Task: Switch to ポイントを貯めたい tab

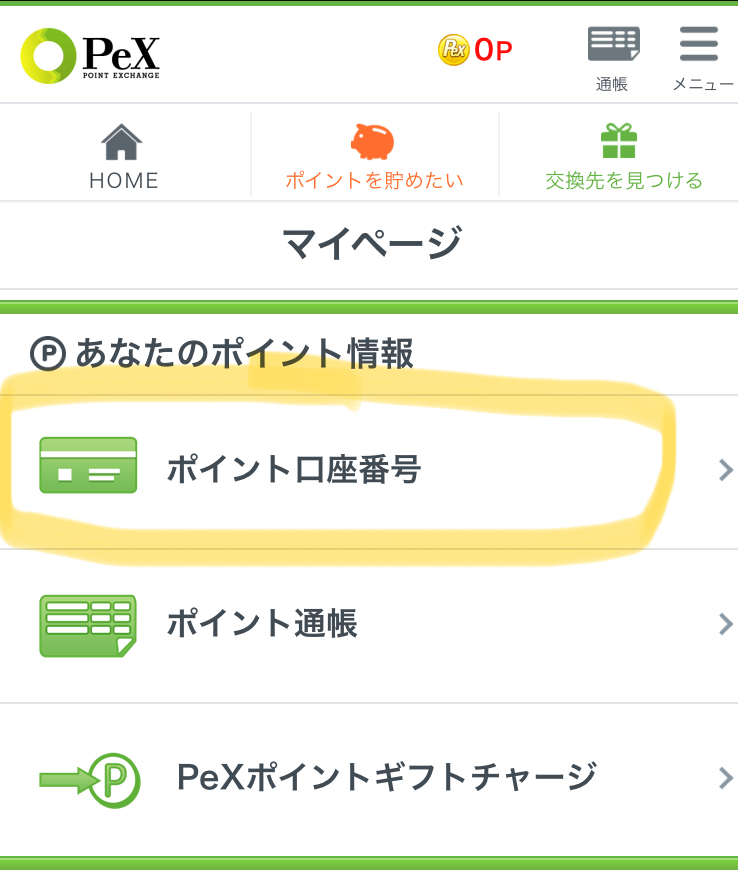Action: [374, 156]
